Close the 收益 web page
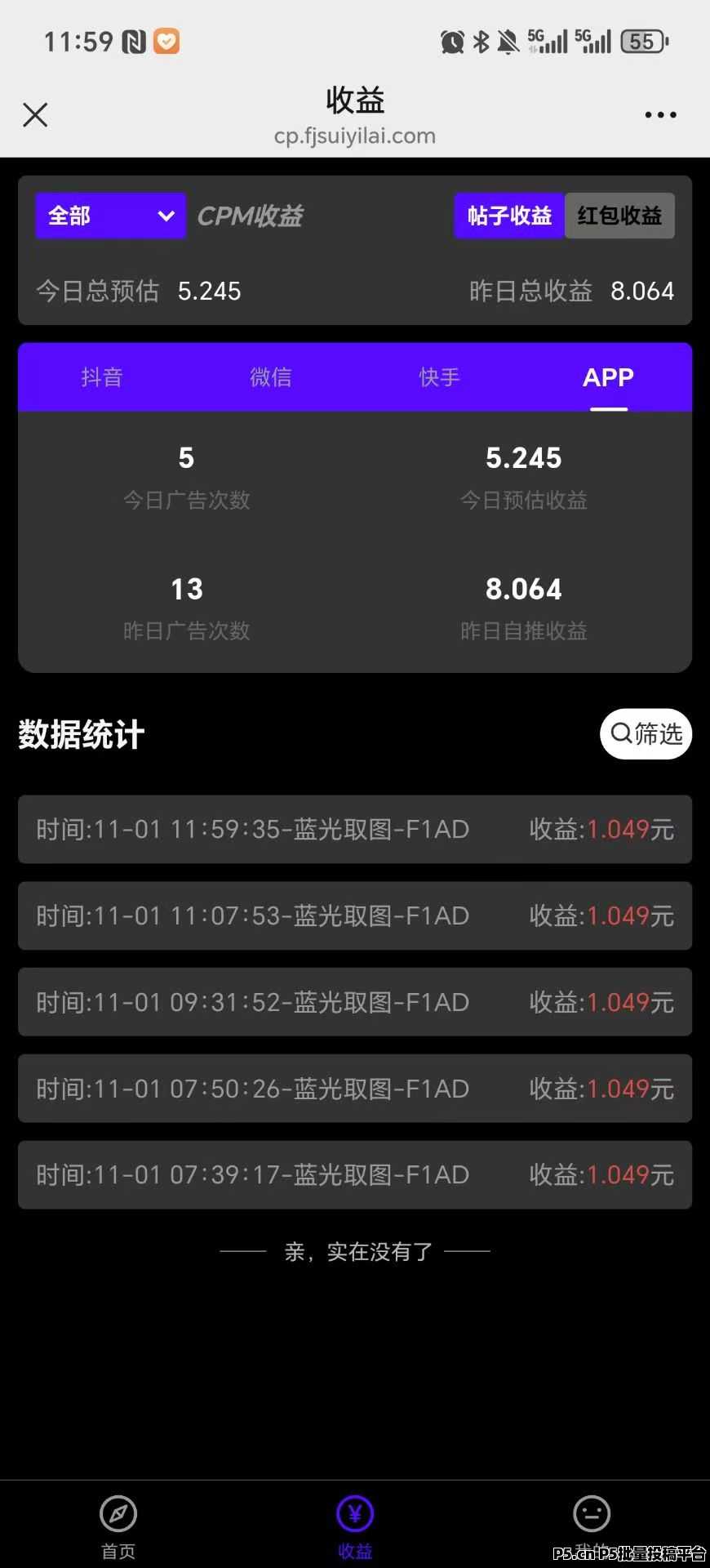 (35, 114)
